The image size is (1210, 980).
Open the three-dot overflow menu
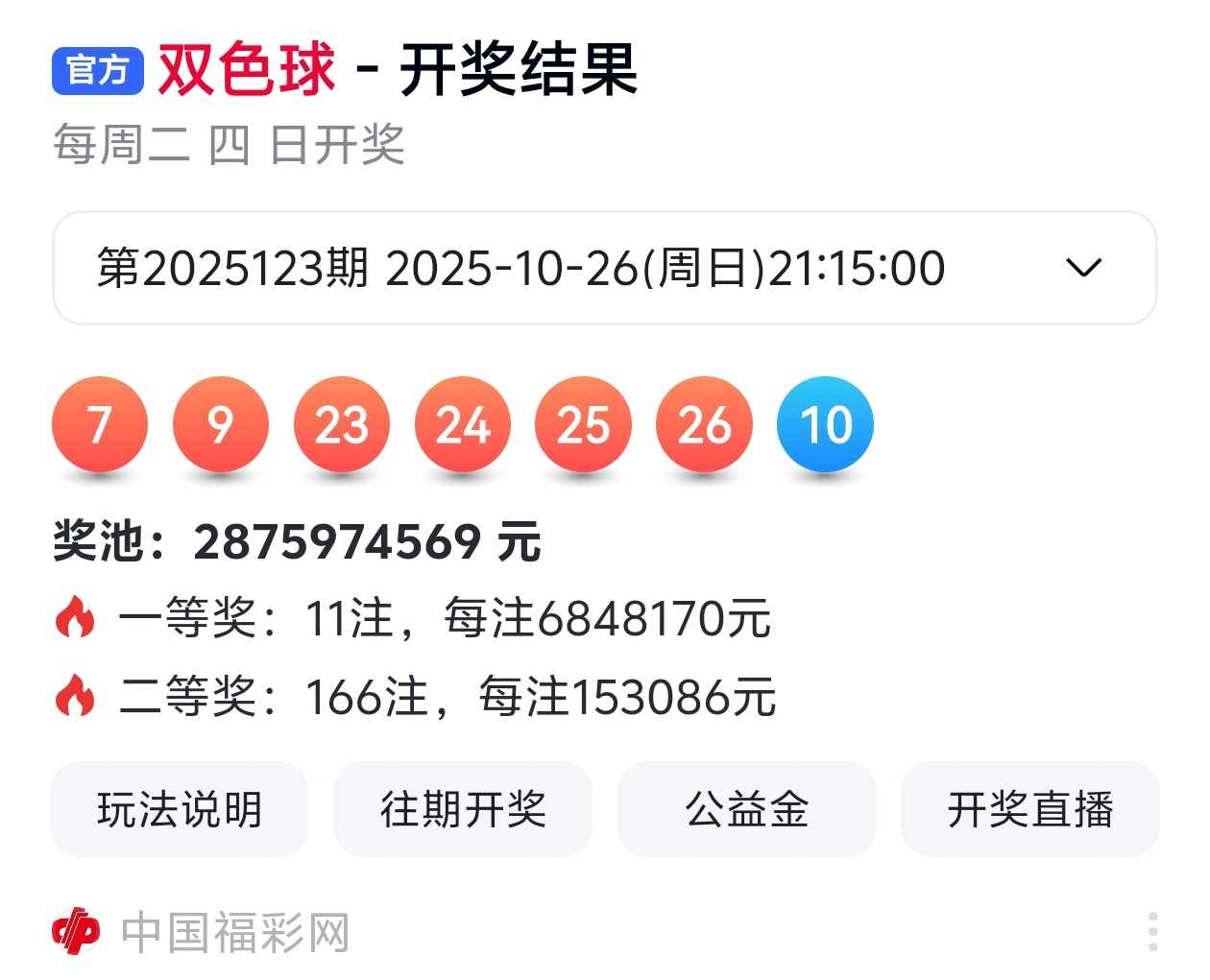pos(1152,932)
